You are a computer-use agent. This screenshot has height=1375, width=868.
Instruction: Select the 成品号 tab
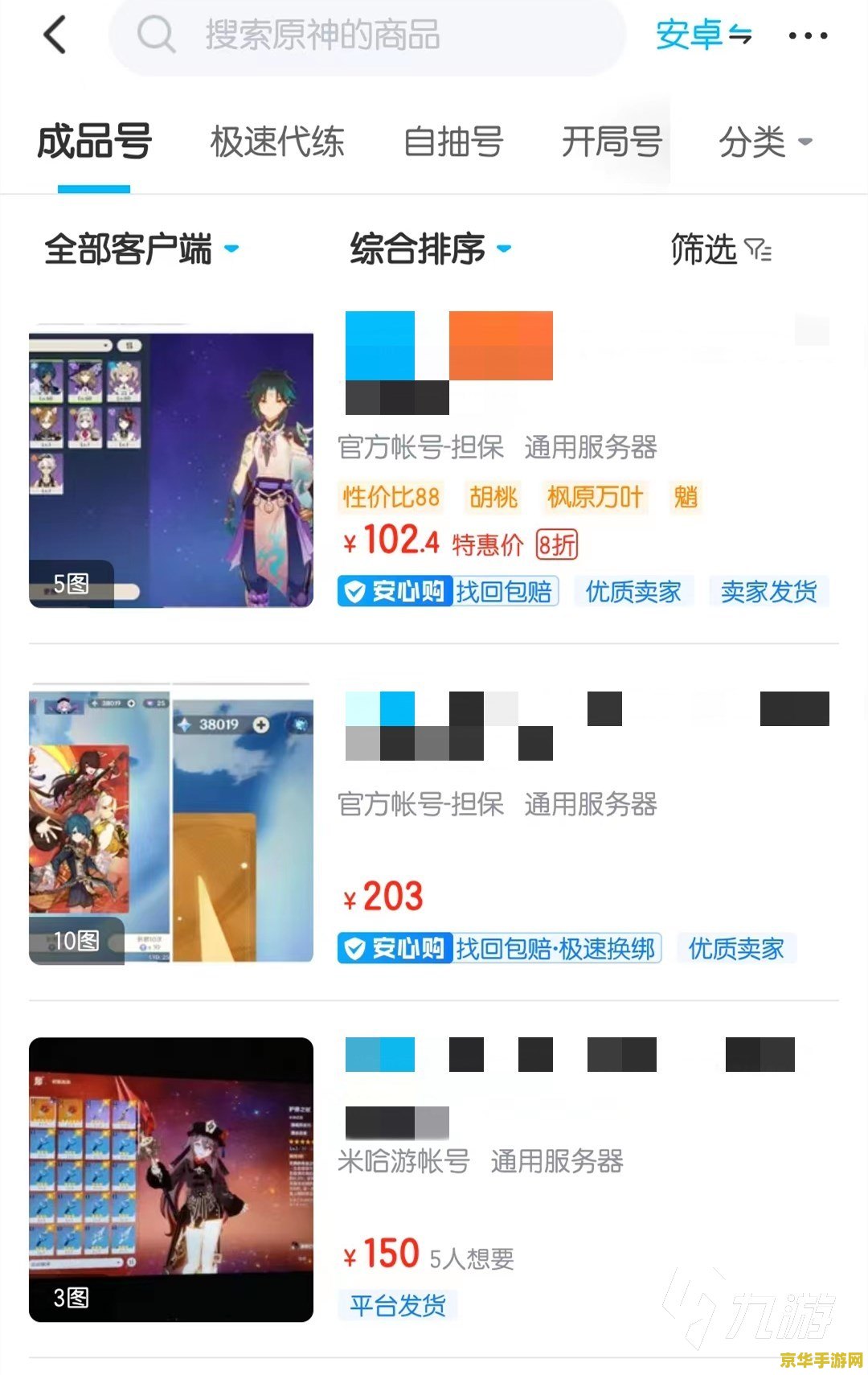[x=94, y=142]
